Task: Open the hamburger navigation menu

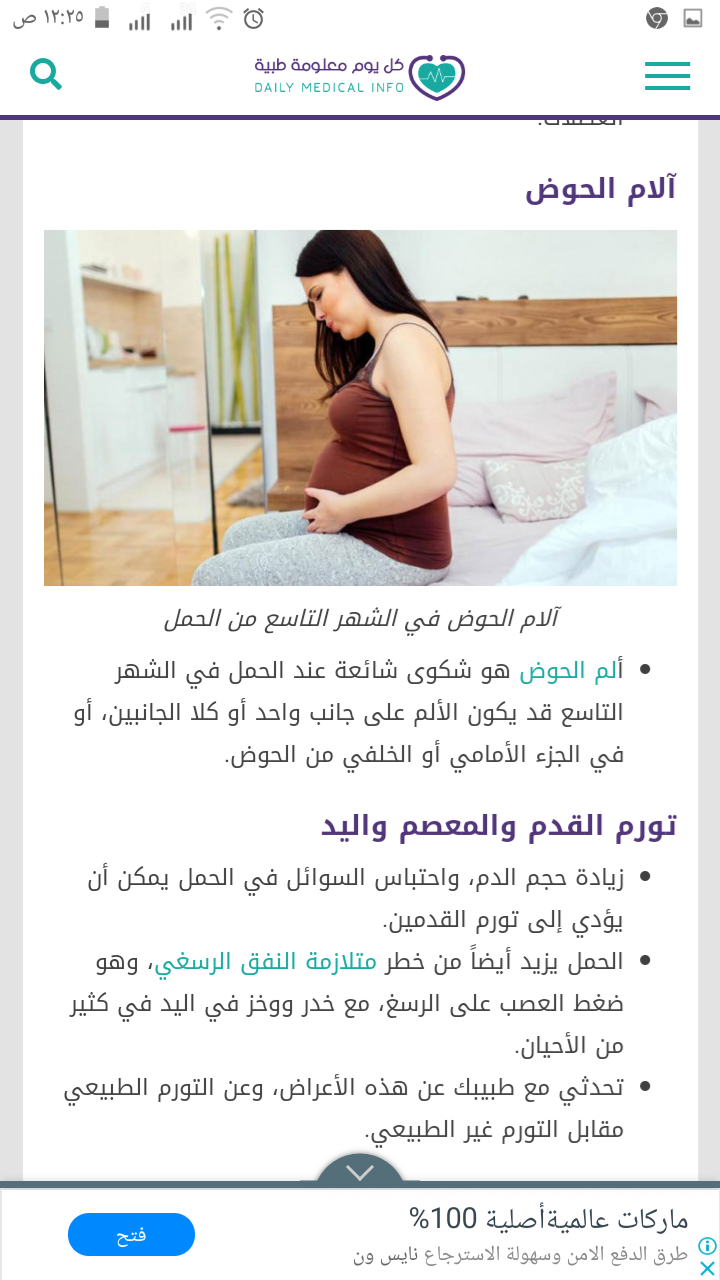Action: pyautogui.click(x=667, y=76)
